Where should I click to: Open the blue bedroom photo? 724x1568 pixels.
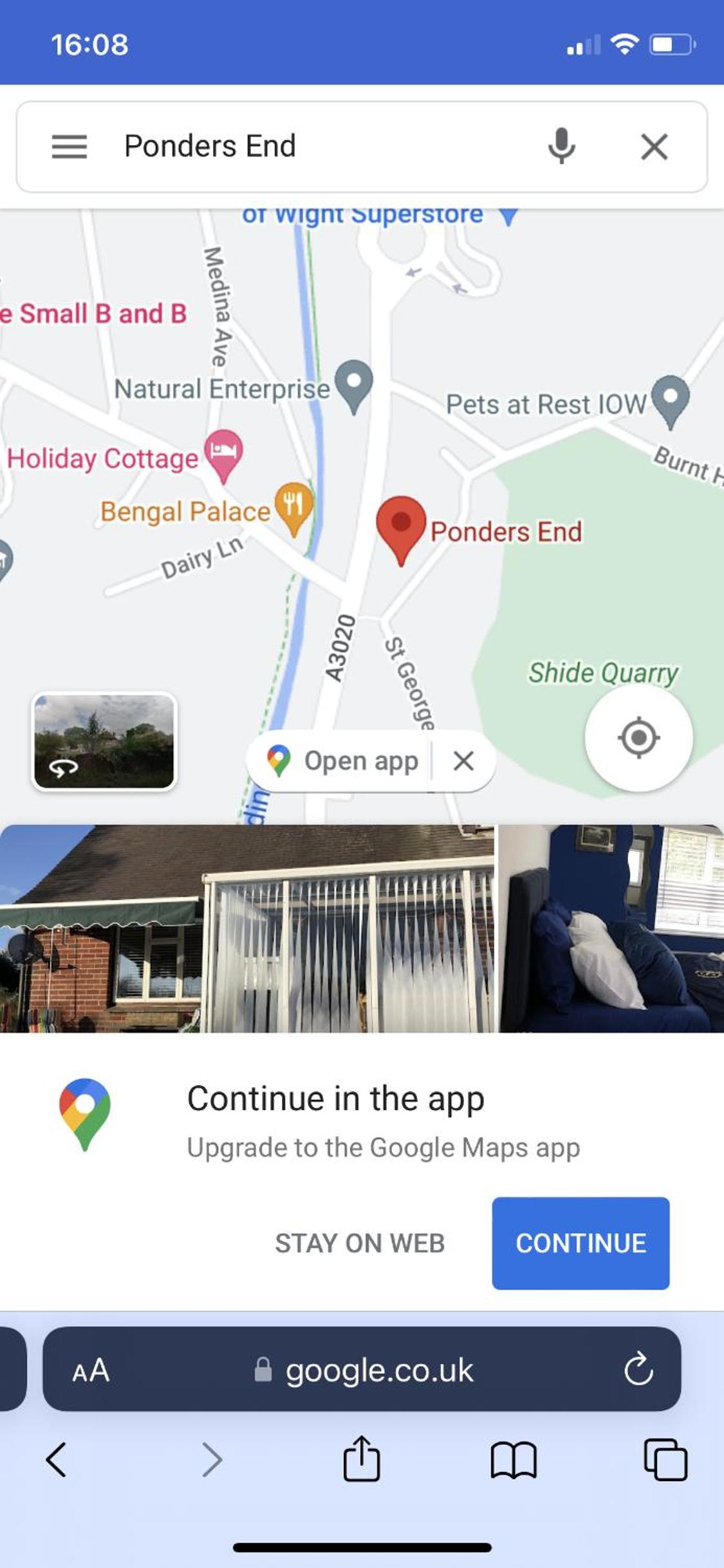(611, 929)
